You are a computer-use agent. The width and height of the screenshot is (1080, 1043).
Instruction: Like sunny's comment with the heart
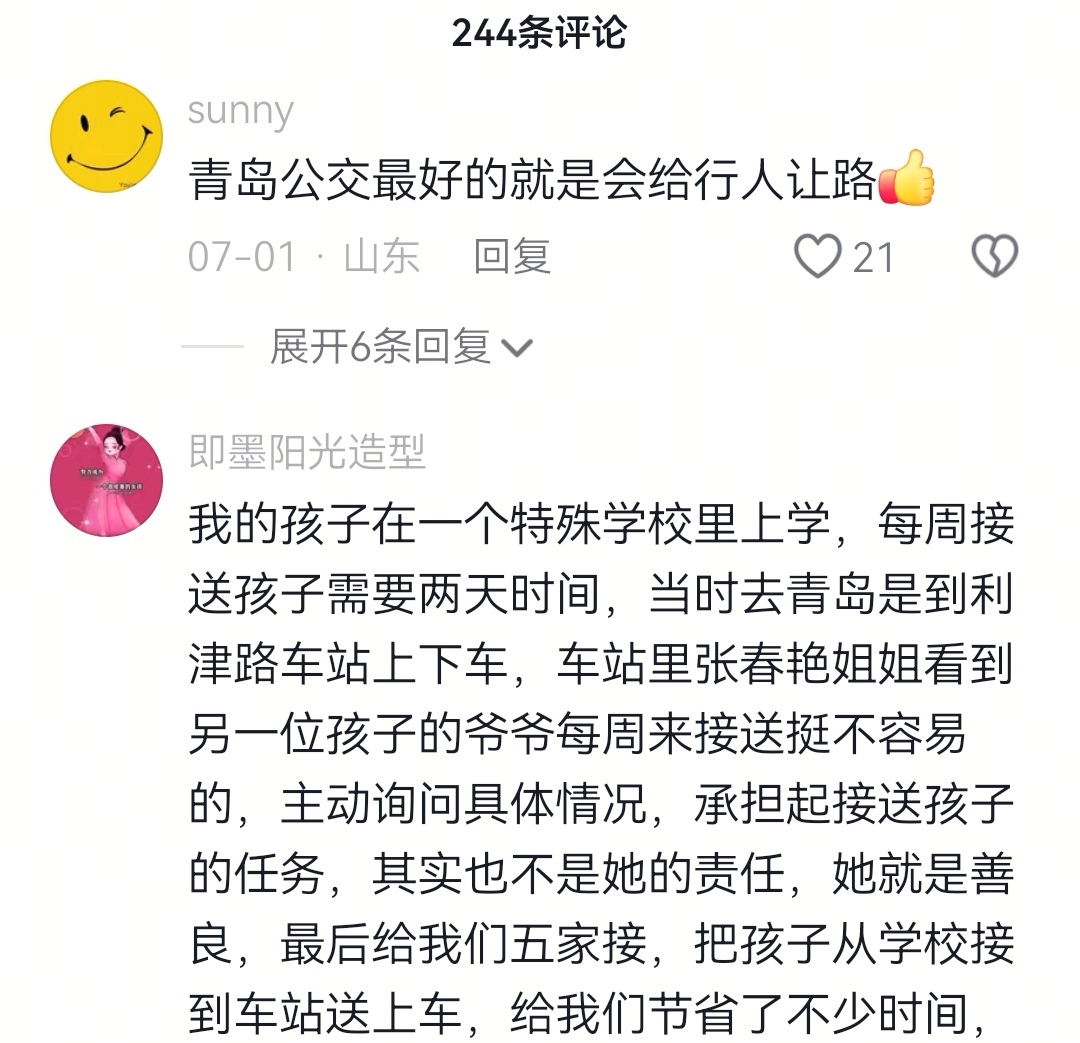click(818, 257)
